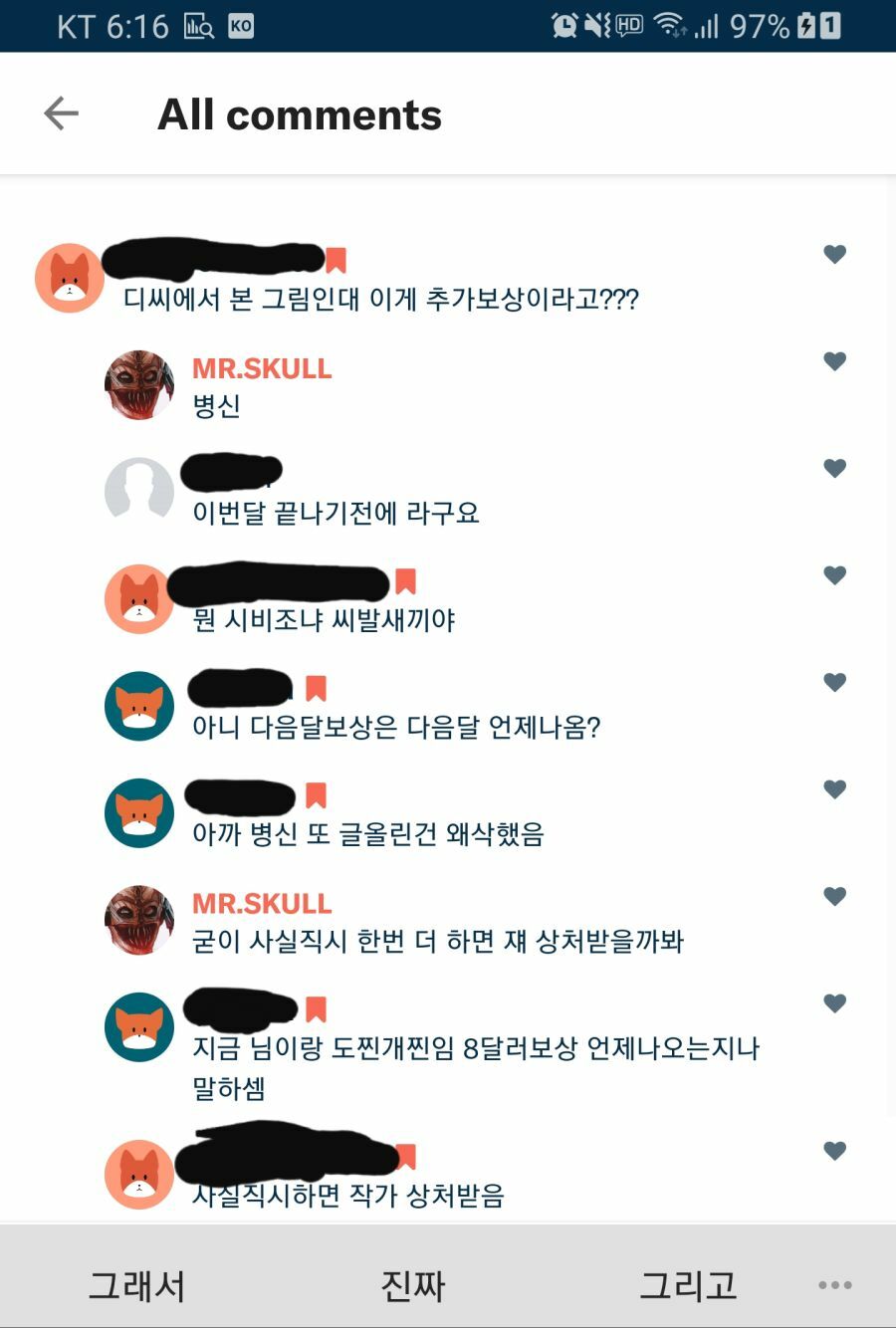Select keyboard suggestion '그리고'
The width and height of the screenshot is (896, 1328).
[x=688, y=1285]
